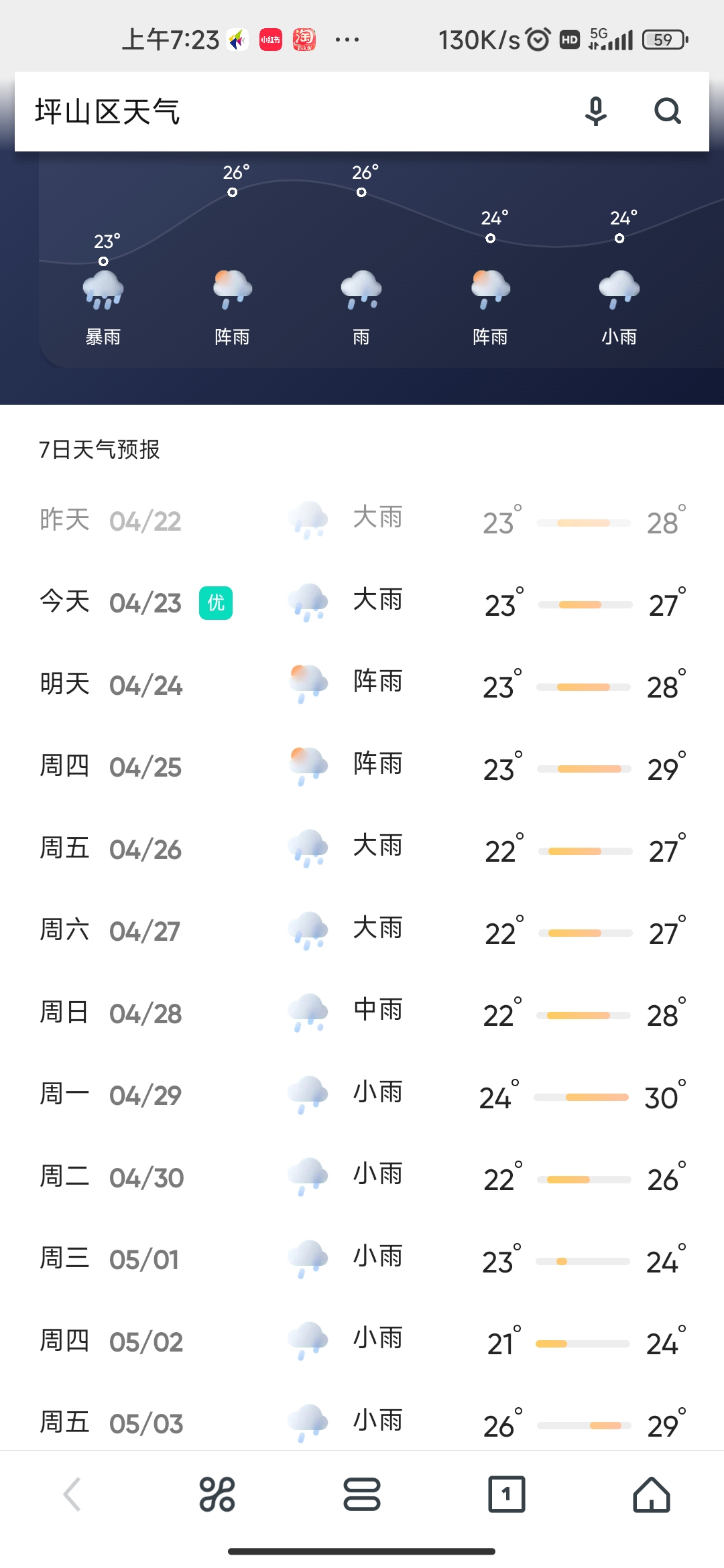The height and width of the screenshot is (1568, 724).
Task: Tap the magnifier search icon
Action: tap(666, 111)
